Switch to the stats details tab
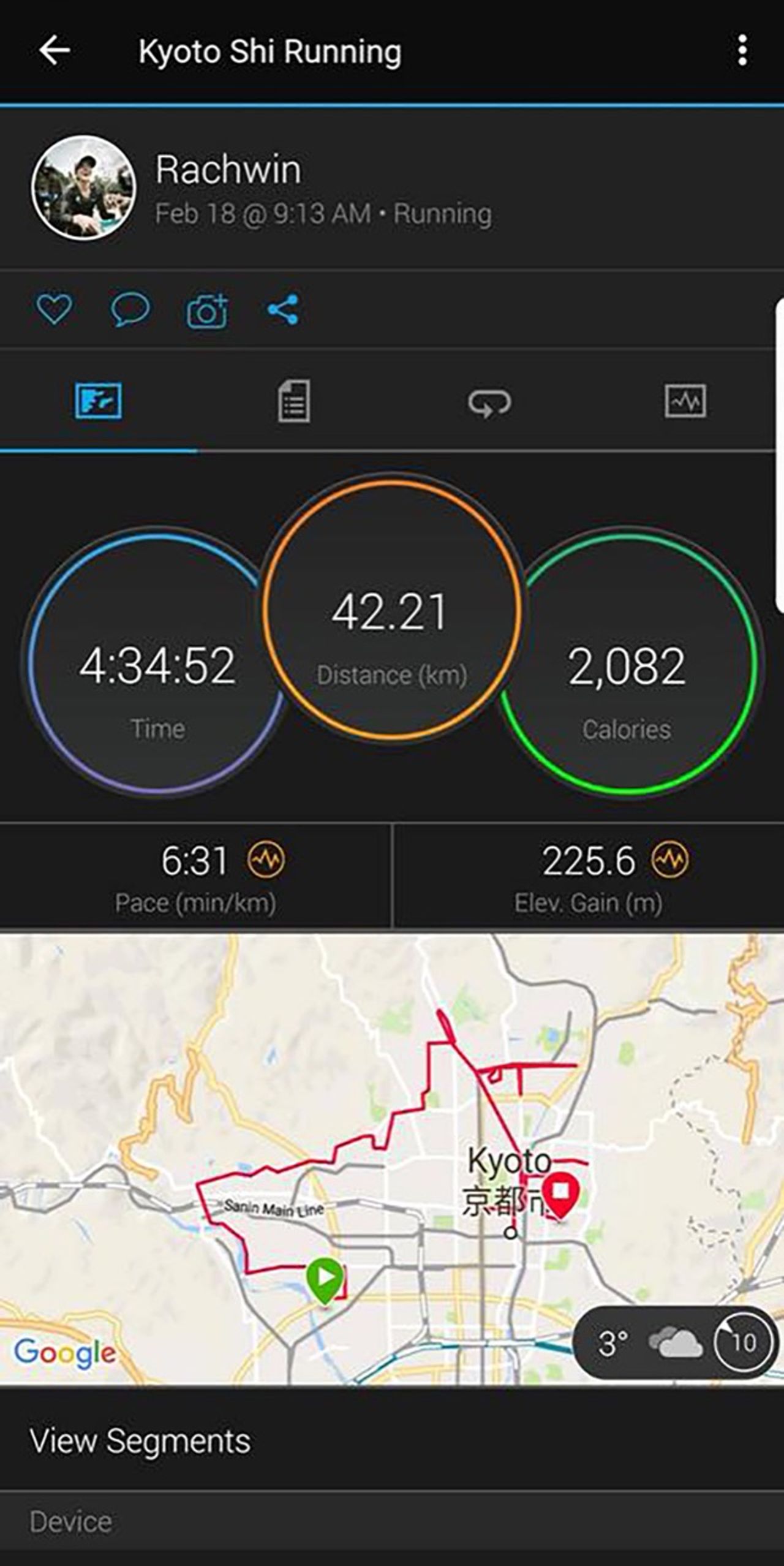This screenshot has height=1566, width=784. point(294,402)
